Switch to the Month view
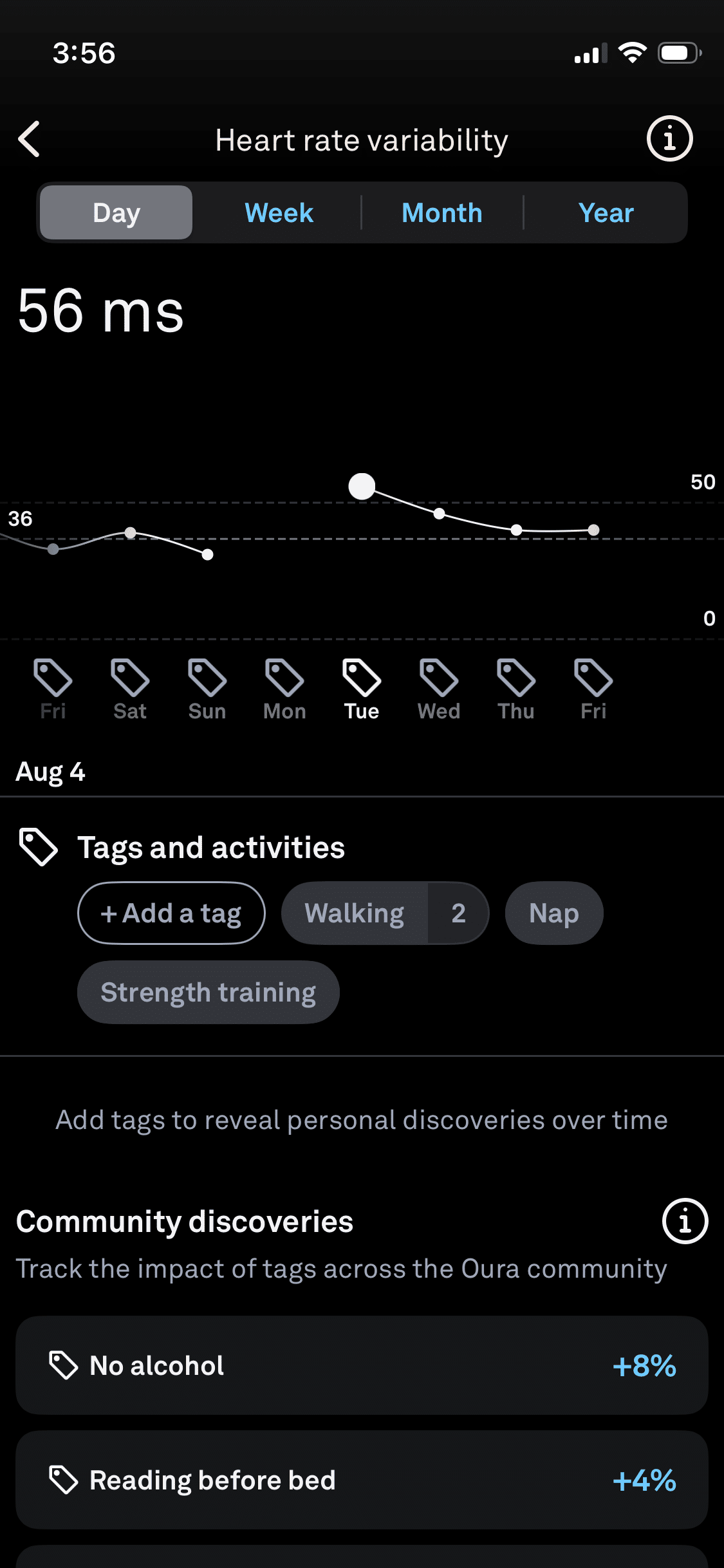The image size is (724, 1568). 441,213
